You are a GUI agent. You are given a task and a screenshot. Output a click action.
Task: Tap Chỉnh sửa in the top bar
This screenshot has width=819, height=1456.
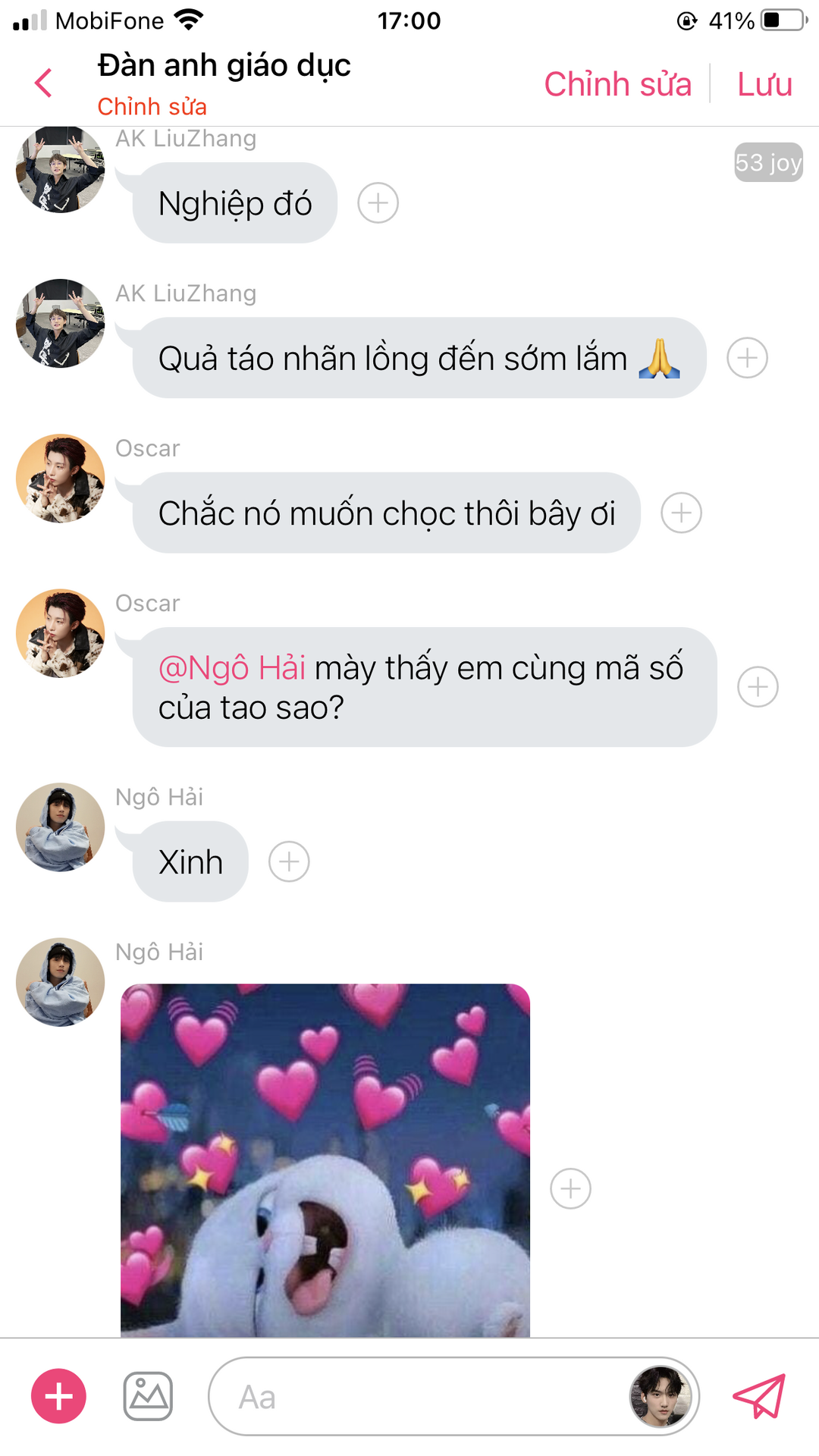pyautogui.click(x=617, y=84)
